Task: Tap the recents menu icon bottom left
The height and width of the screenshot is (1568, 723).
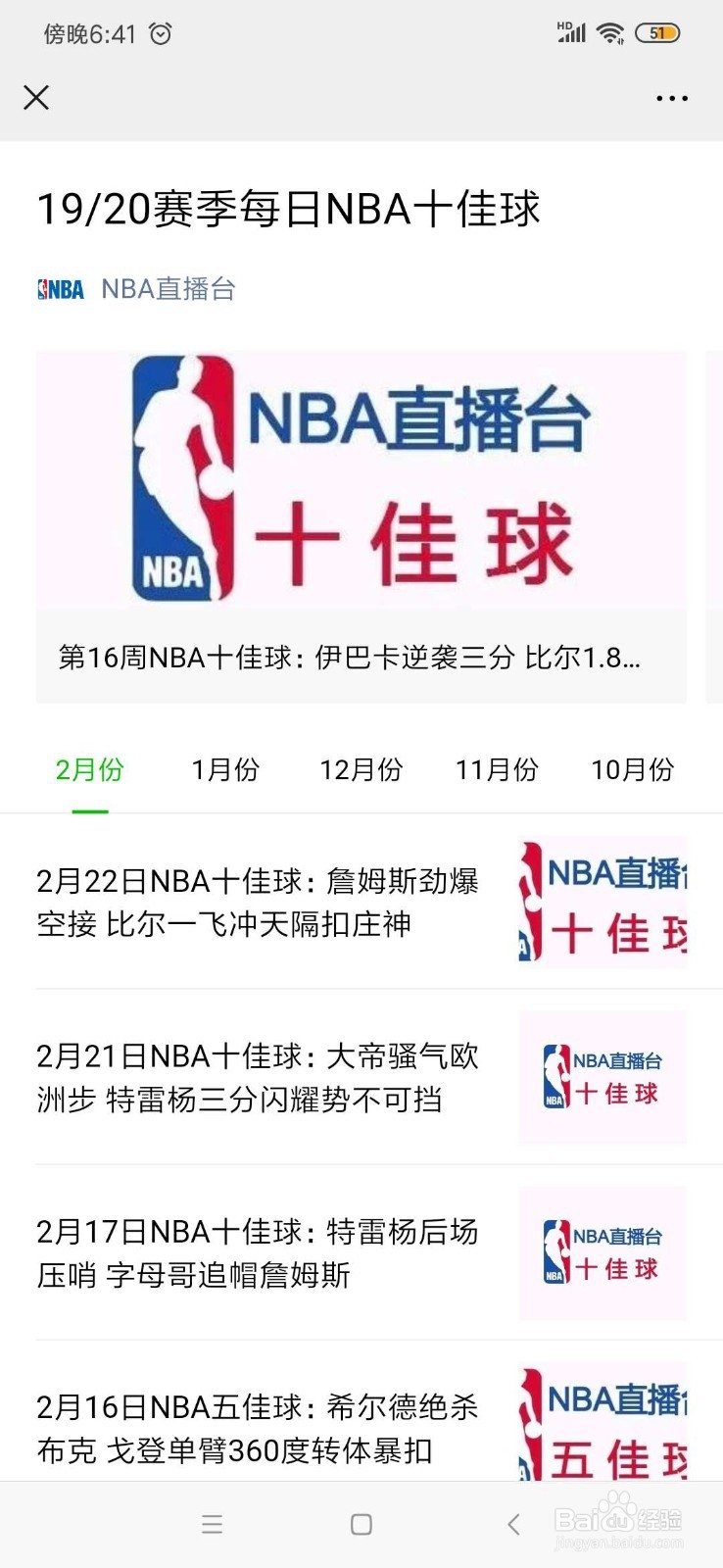Action: [x=212, y=1525]
